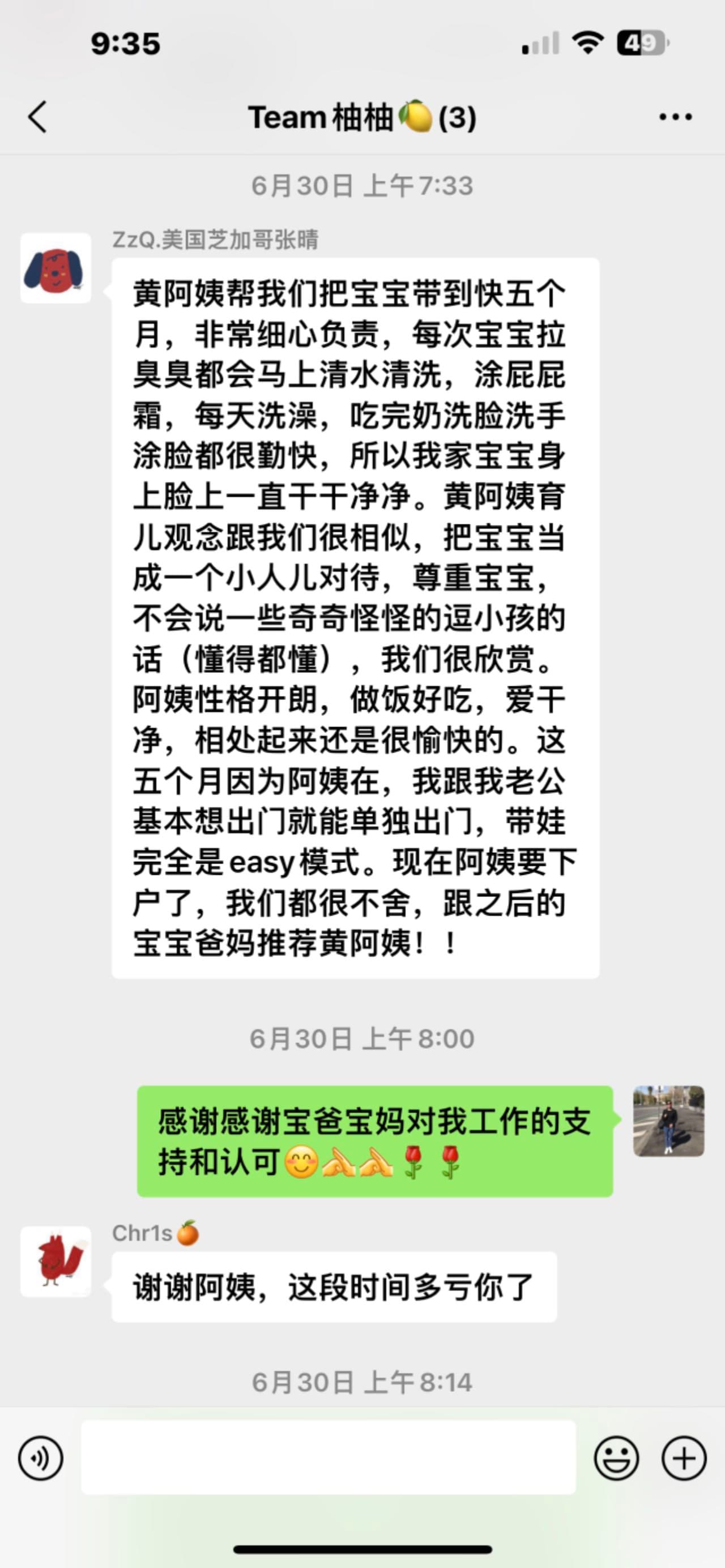The width and height of the screenshot is (725, 1568).
Task: Open the group chat info menu
Action: click(675, 116)
